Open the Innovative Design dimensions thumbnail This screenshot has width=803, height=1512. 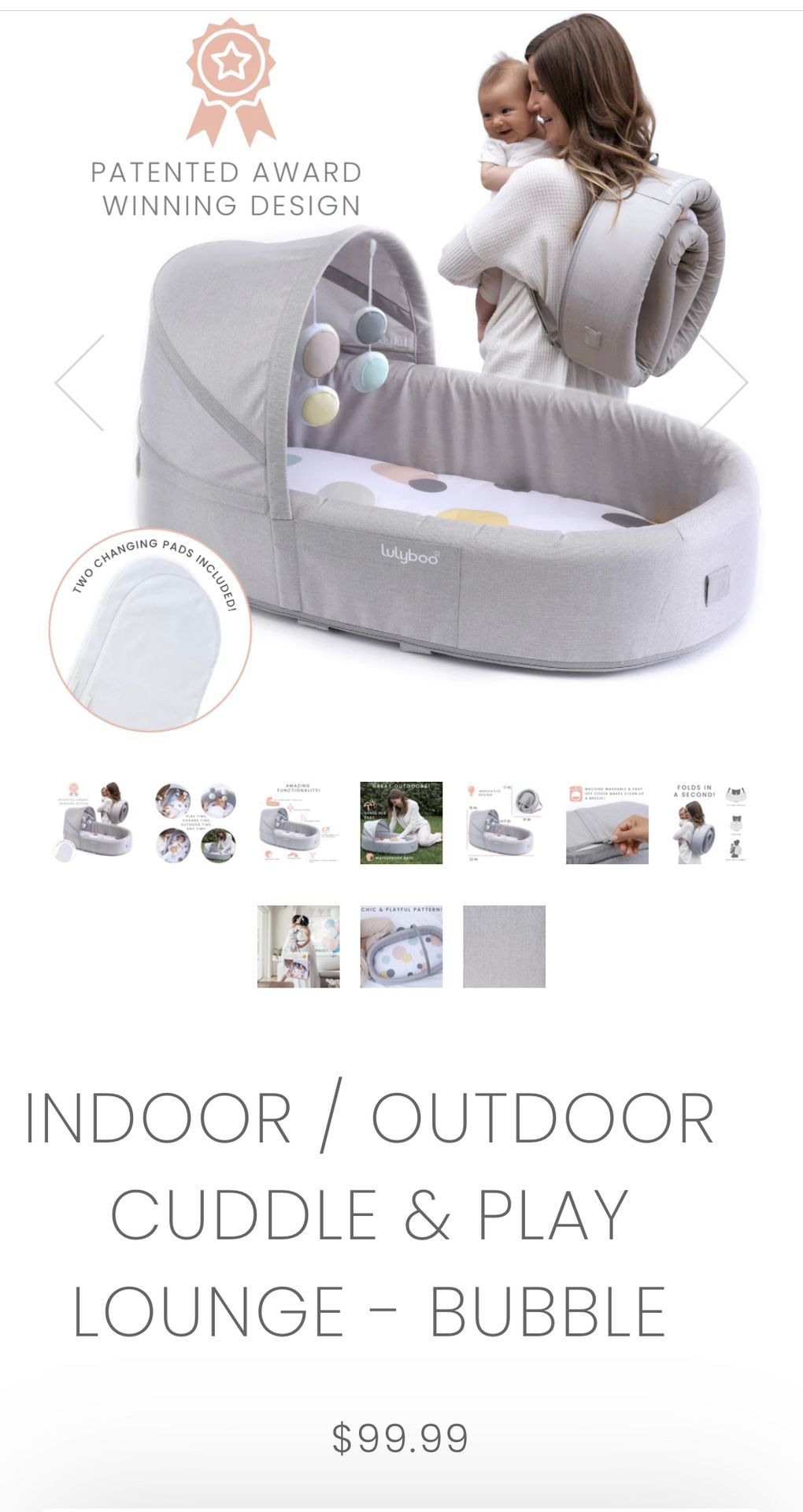(x=504, y=823)
